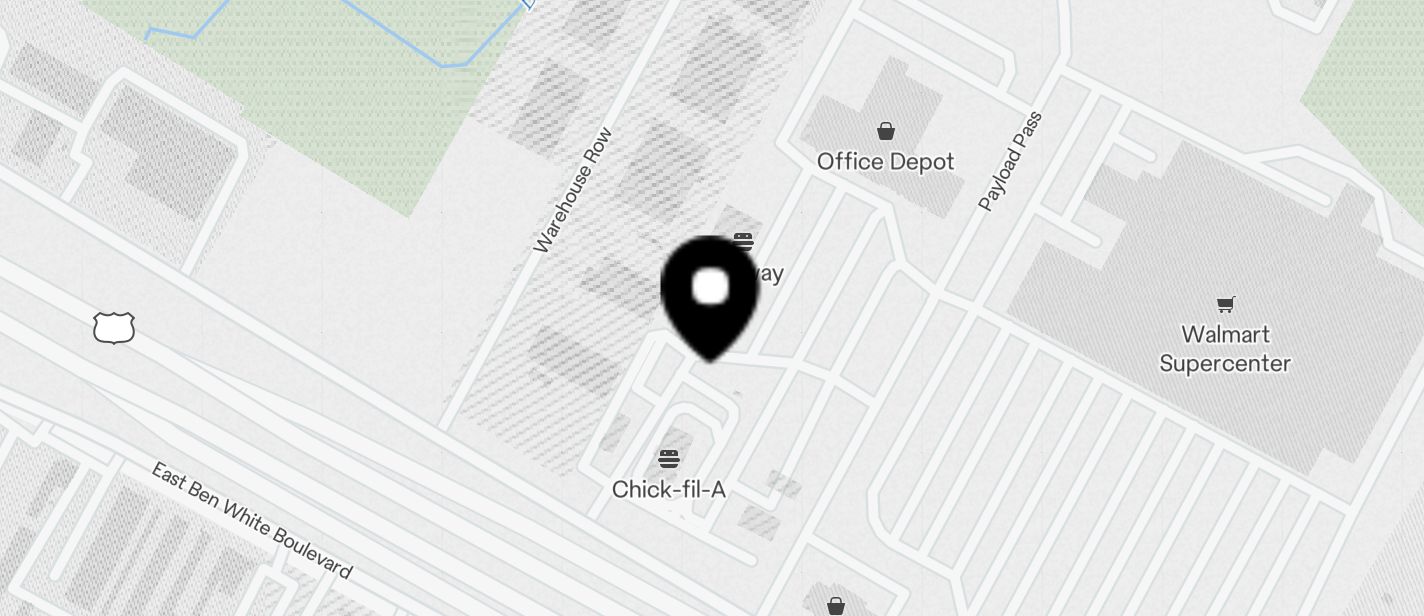Tap the black location pin marker

pyautogui.click(x=710, y=294)
